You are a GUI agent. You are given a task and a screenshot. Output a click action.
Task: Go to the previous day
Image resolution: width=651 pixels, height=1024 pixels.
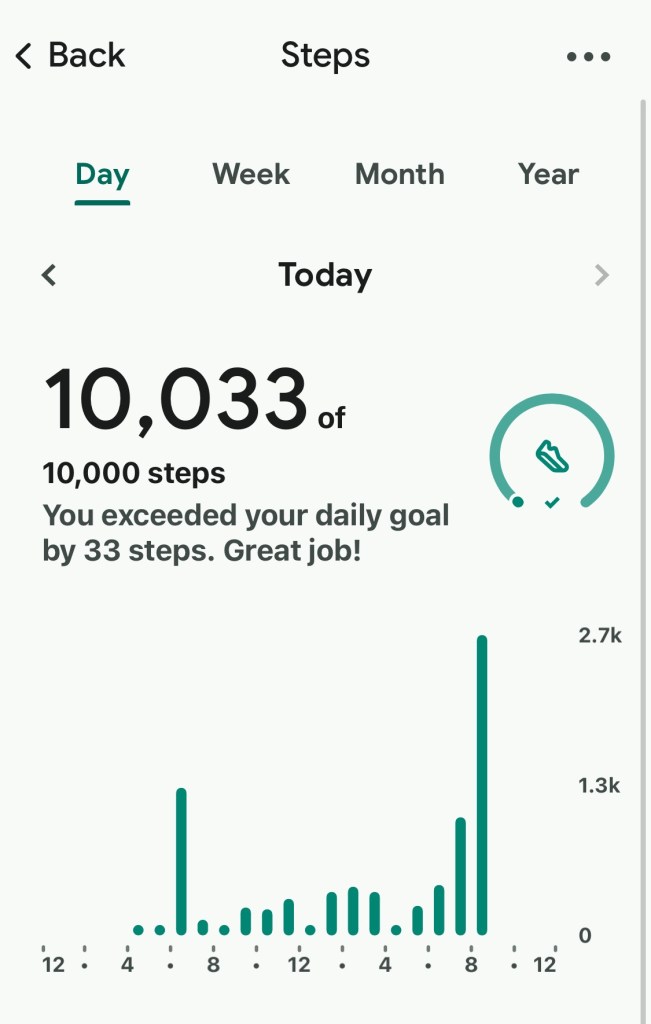coord(49,275)
